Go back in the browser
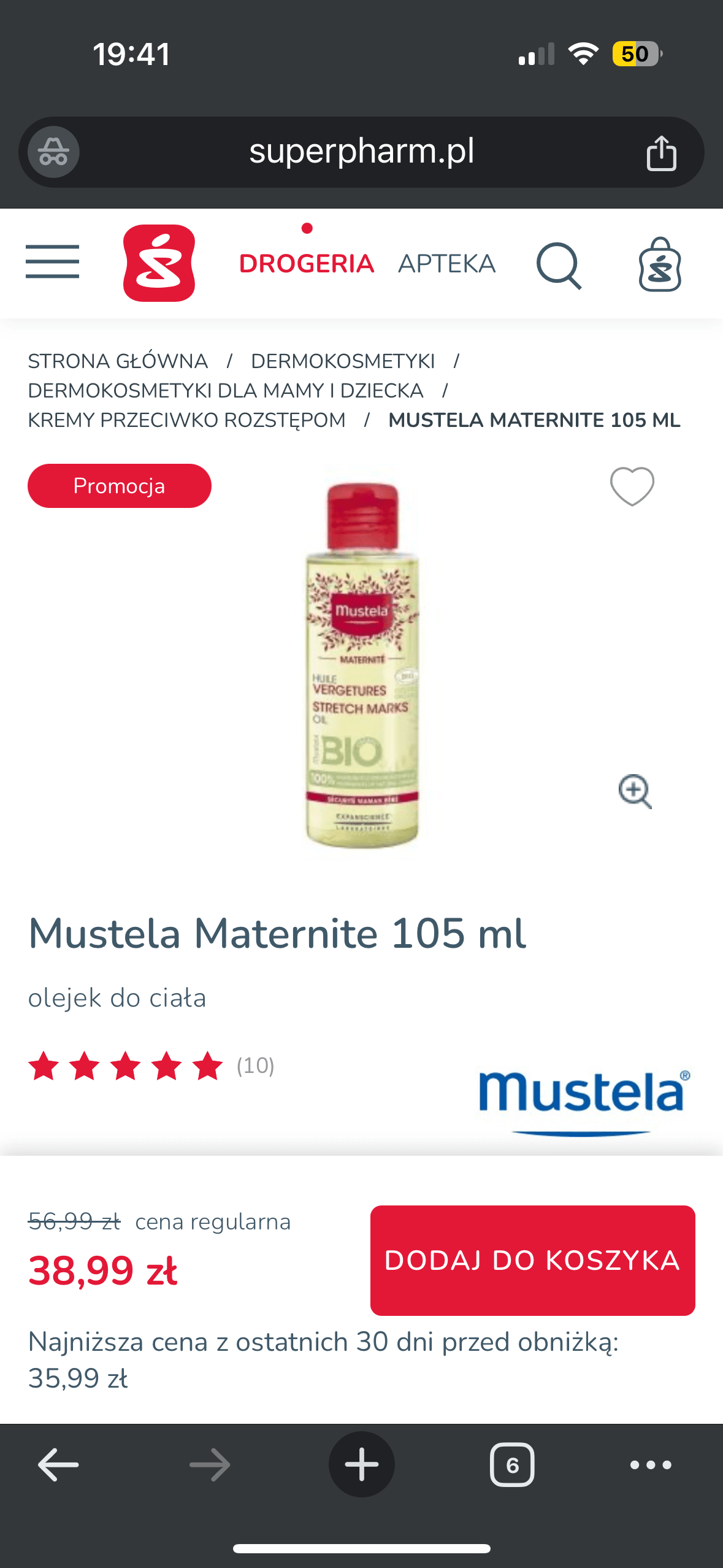 tap(58, 1465)
